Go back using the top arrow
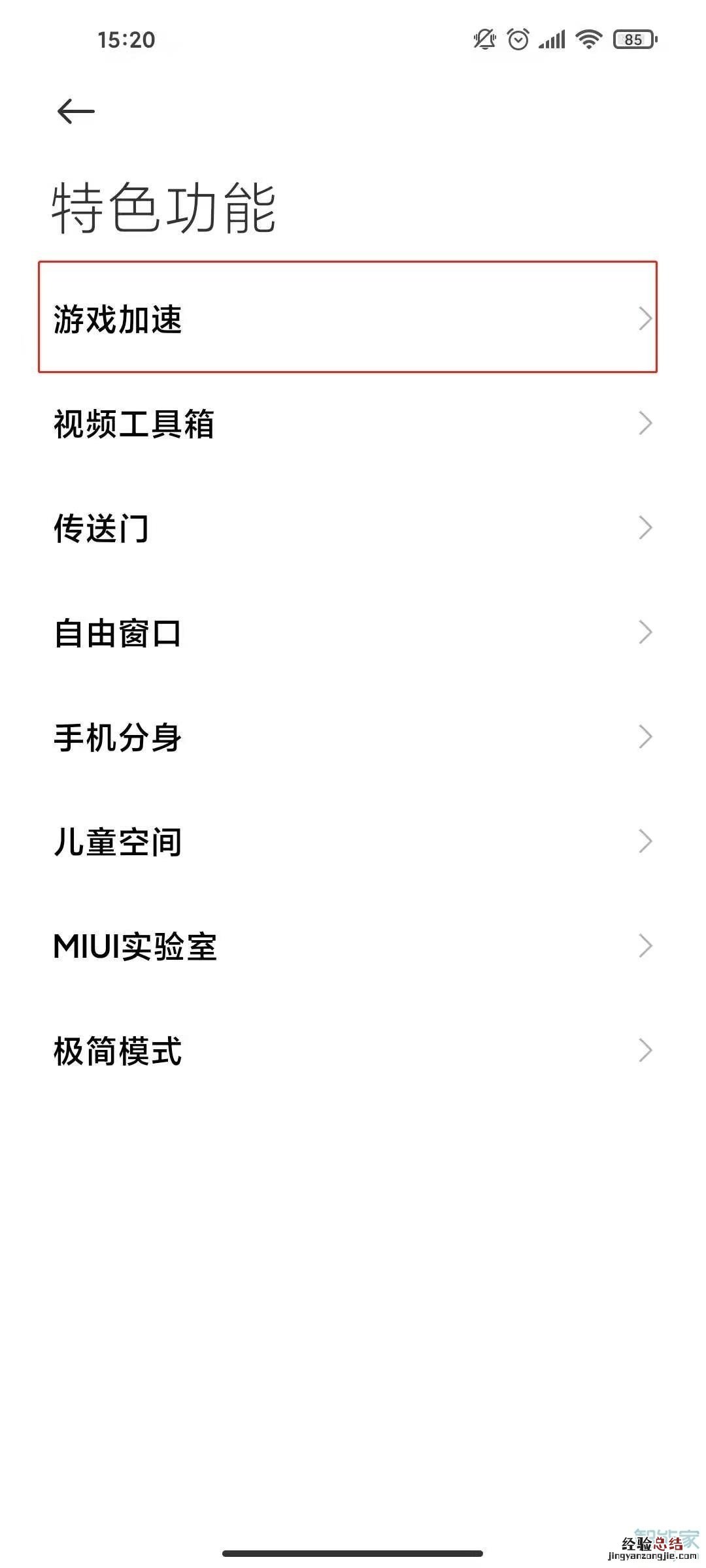Viewport: 706px width, 1568px height. coord(76,112)
